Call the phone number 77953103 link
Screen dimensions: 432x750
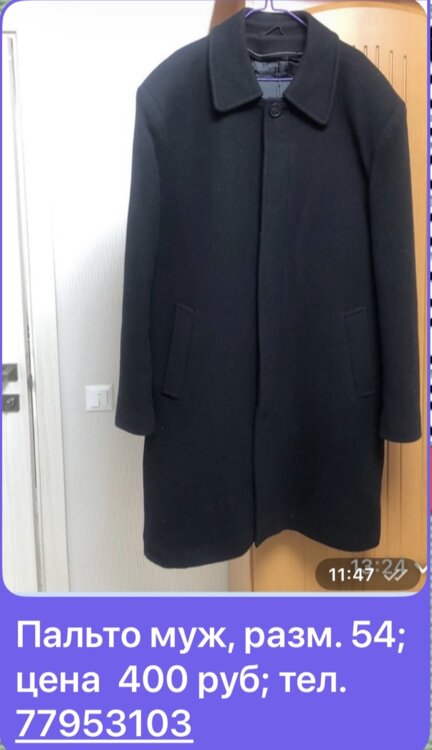click(104, 723)
